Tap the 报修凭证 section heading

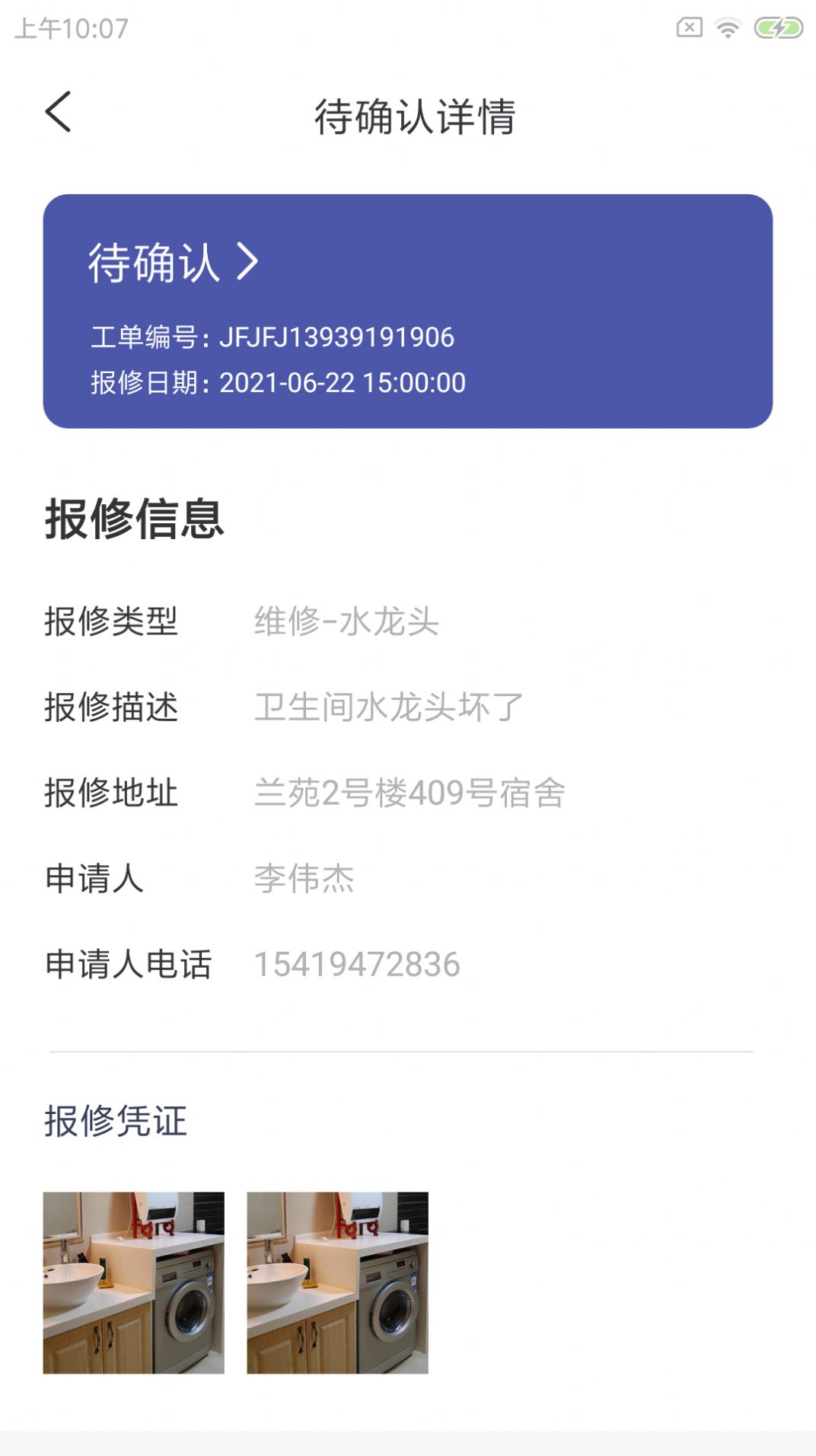[x=117, y=1119]
